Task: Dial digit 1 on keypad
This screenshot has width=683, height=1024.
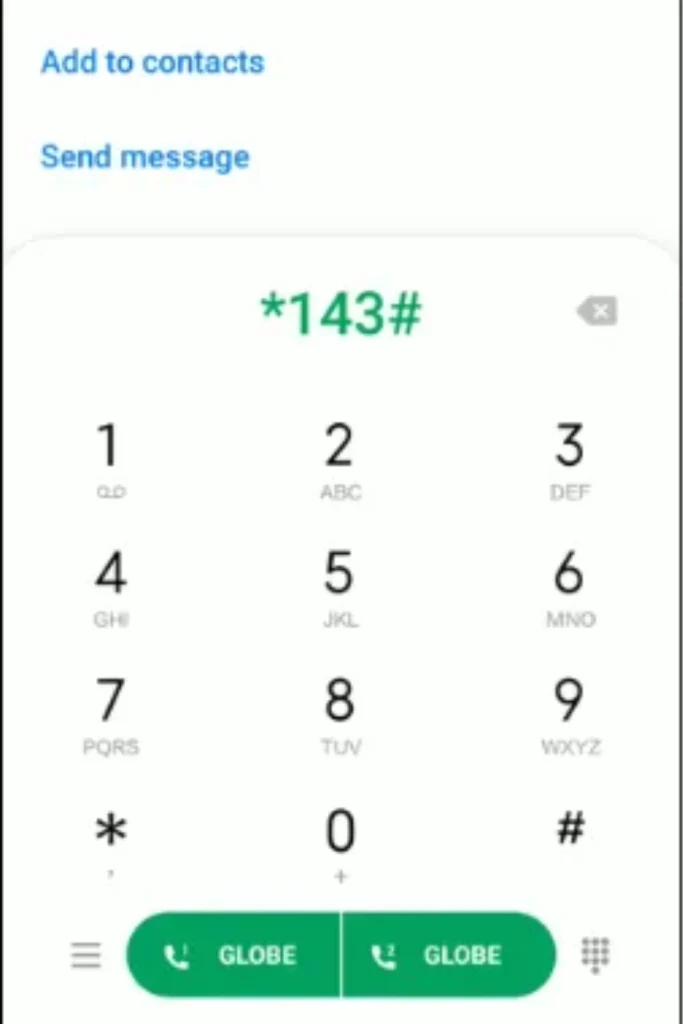Action: [110, 456]
